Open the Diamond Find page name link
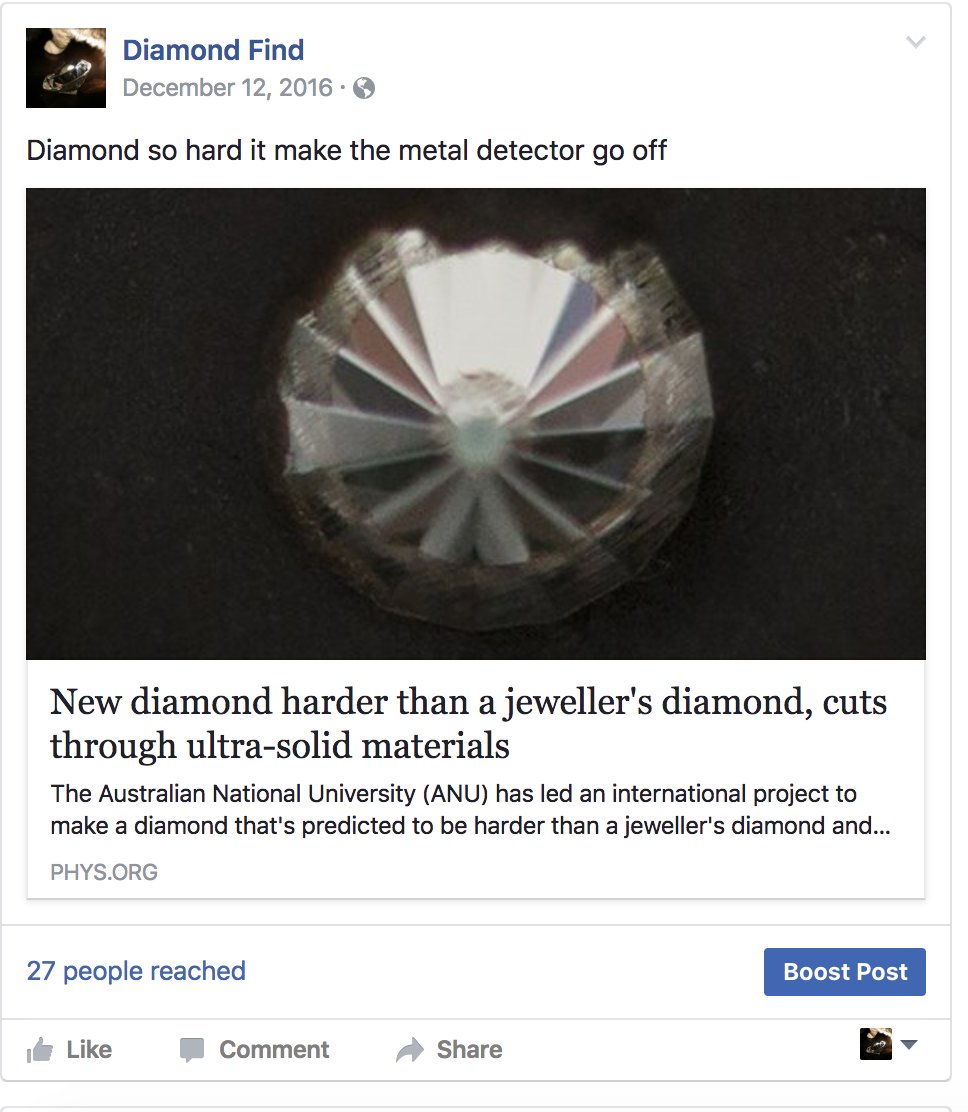The height and width of the screenshot is (1112, 968). click(213, 50)
